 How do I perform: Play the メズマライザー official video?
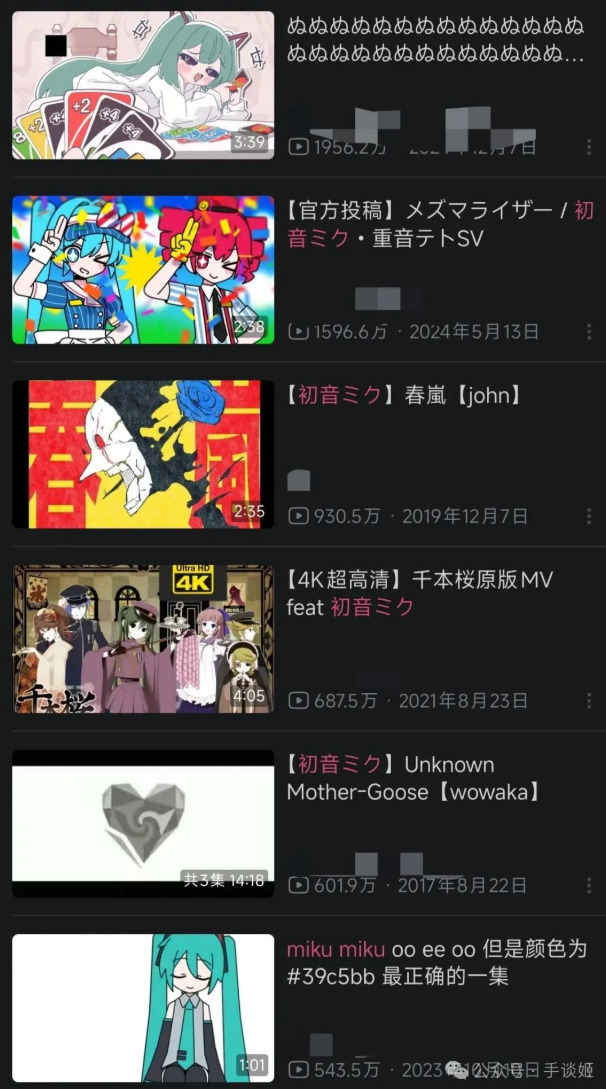143,270
